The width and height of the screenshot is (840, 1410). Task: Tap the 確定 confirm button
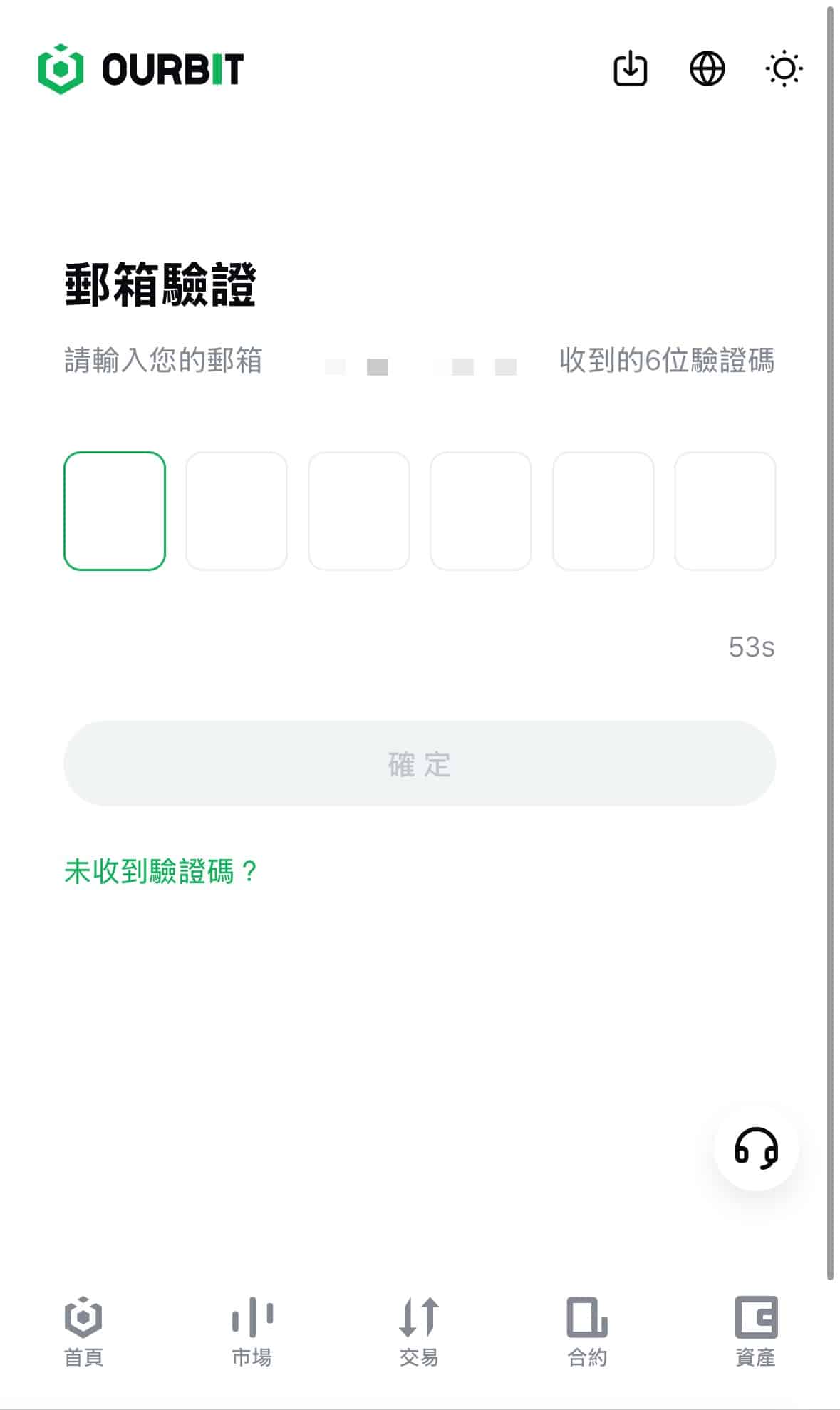click(420, 763)
